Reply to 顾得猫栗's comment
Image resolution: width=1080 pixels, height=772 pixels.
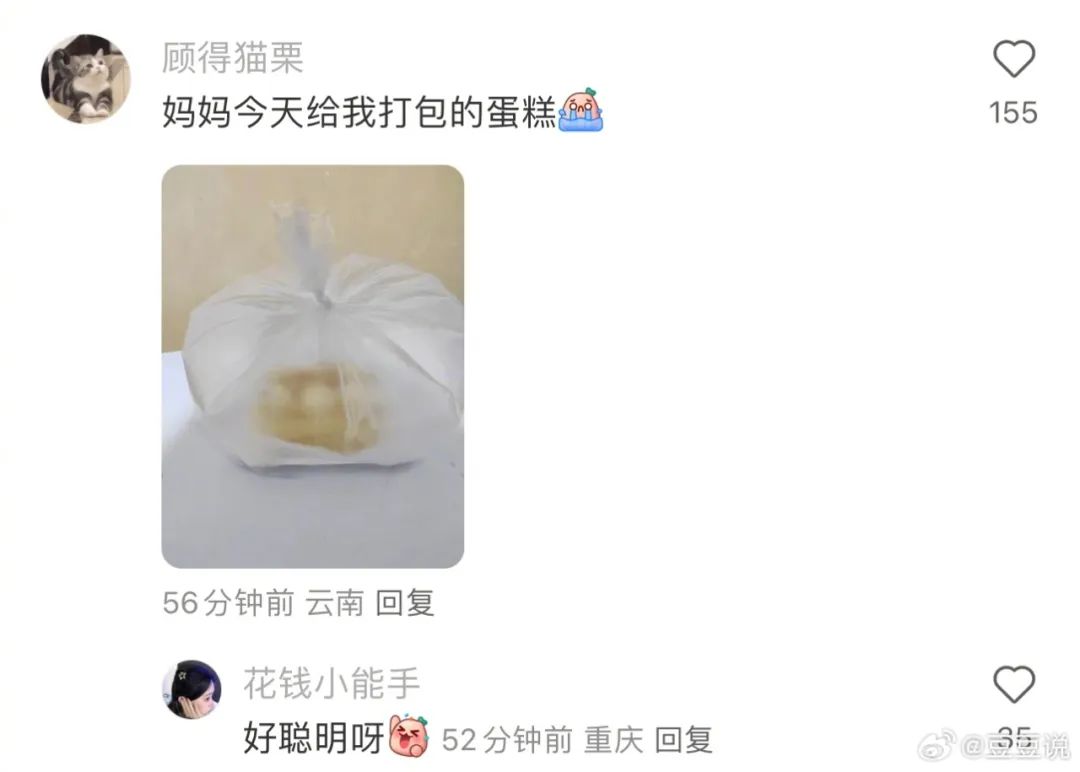point(405,603)
